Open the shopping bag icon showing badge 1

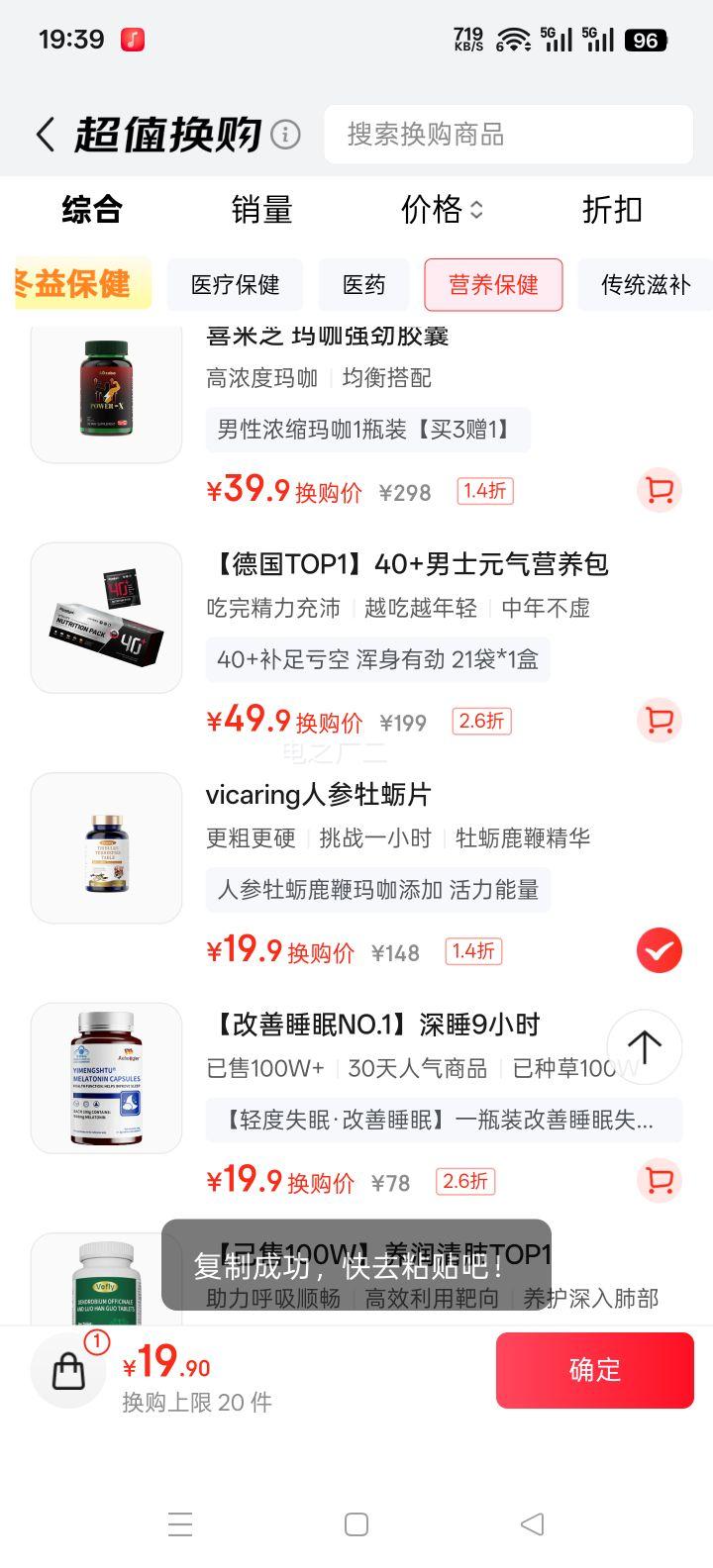tap(67, 1370)
